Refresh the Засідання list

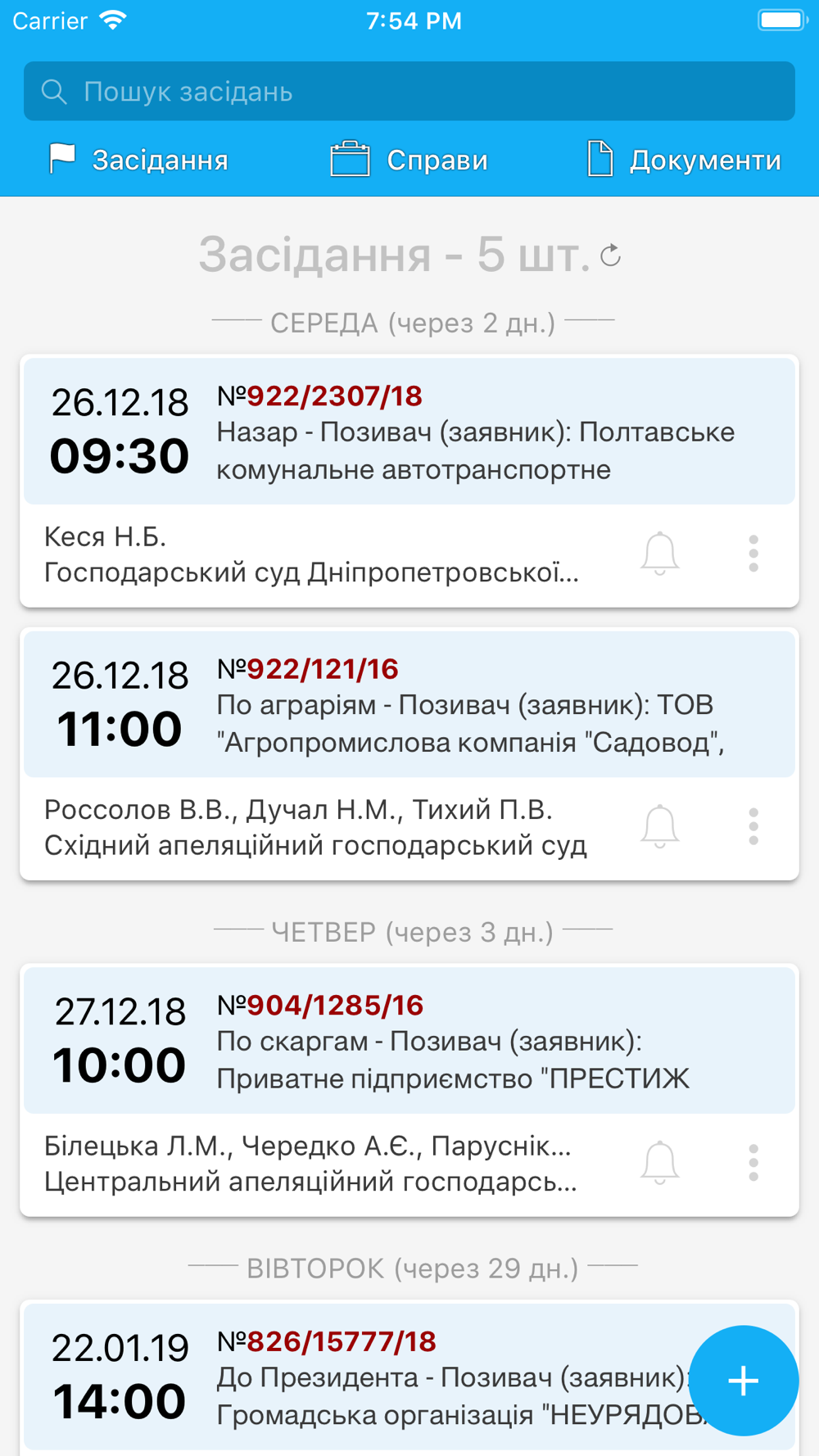pyautogui.click(x=611, y=255)
